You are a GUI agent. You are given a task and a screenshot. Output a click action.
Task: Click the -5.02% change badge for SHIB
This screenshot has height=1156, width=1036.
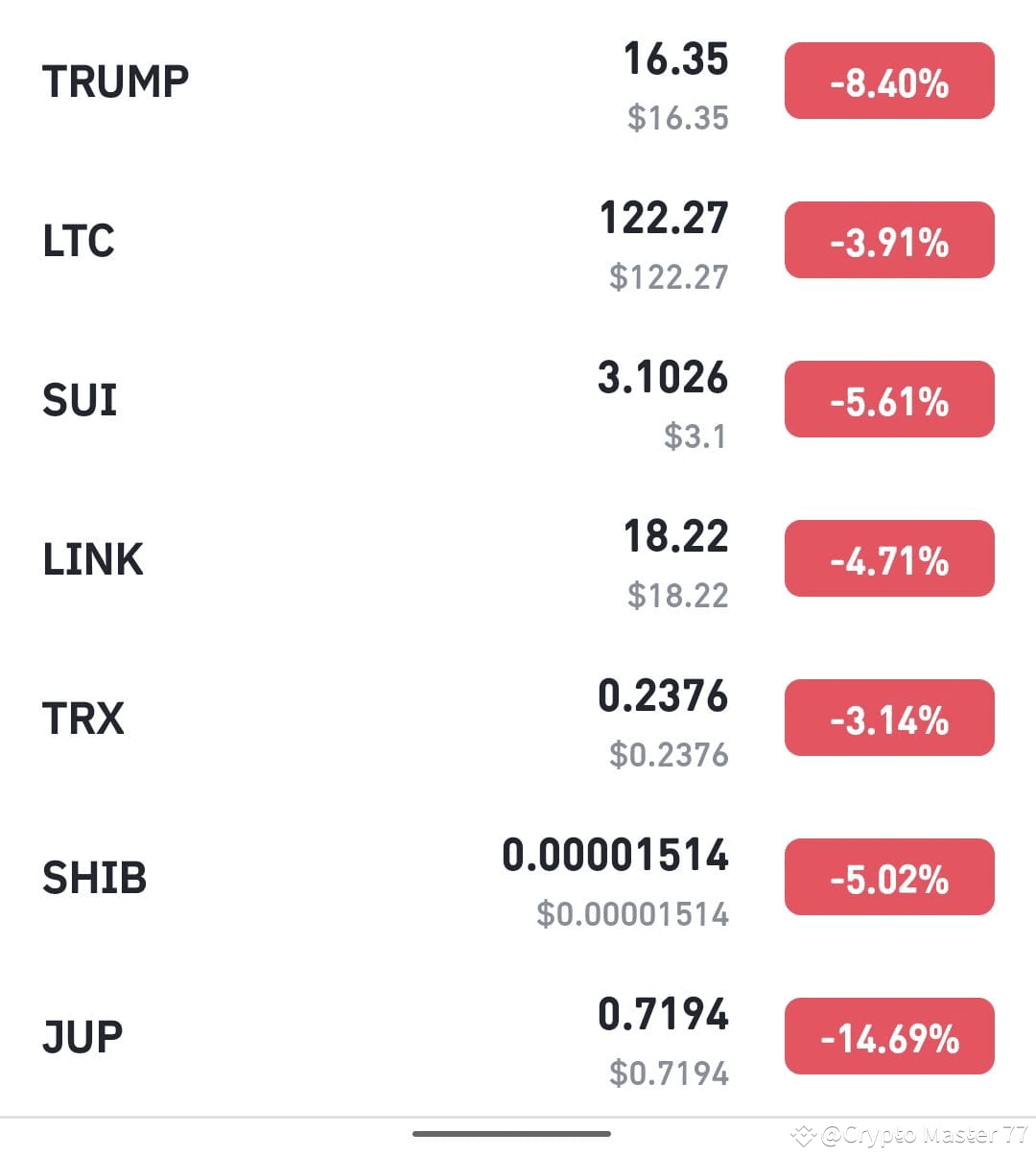[889, 876]
